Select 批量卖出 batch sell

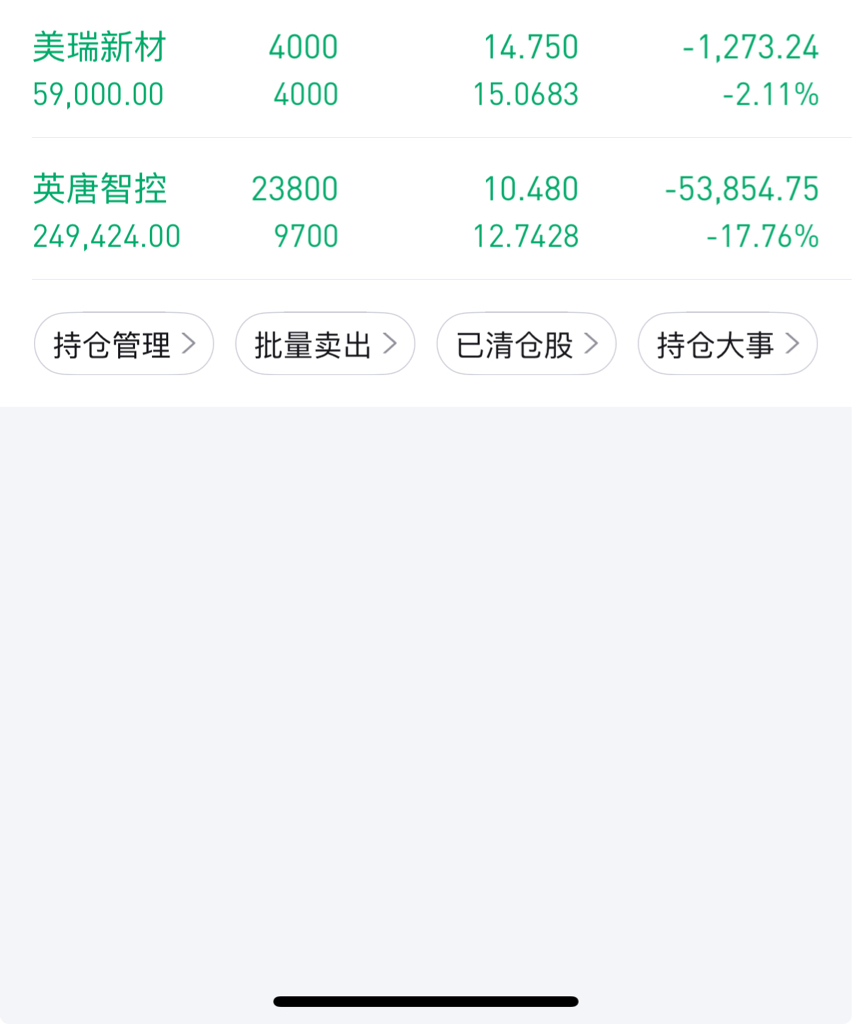coord(325,345)
